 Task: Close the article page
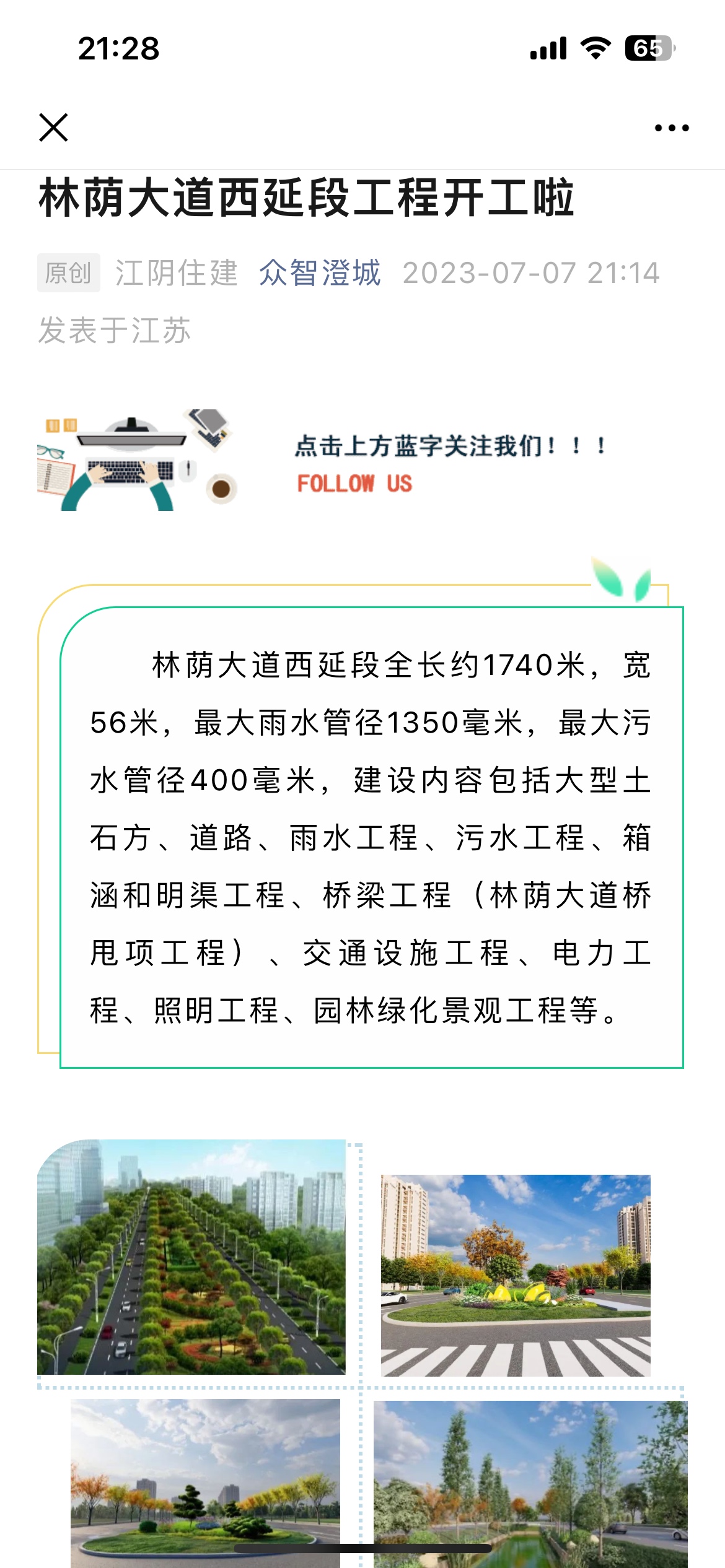53,128
